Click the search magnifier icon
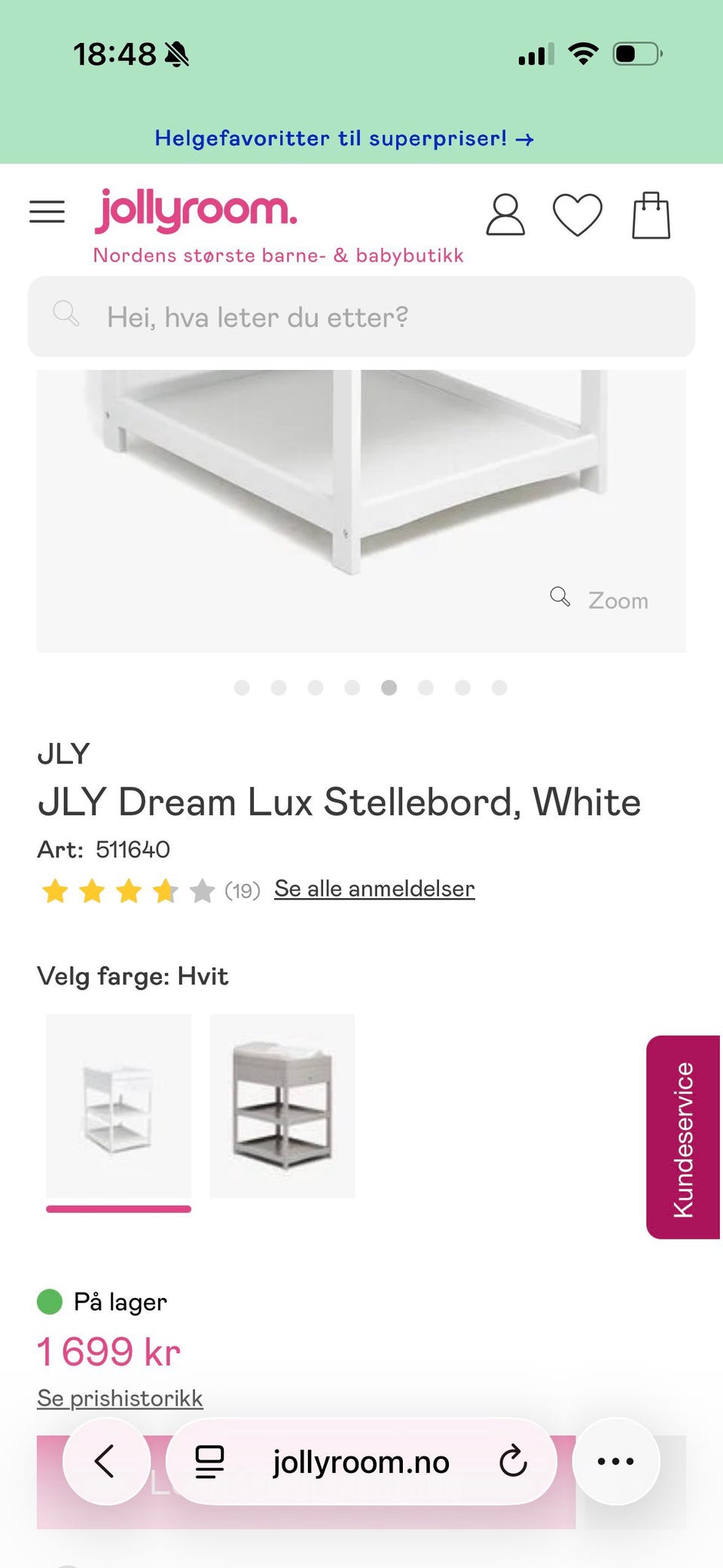The width and height of the screenshot is (723, 1568). pos(66,313)
